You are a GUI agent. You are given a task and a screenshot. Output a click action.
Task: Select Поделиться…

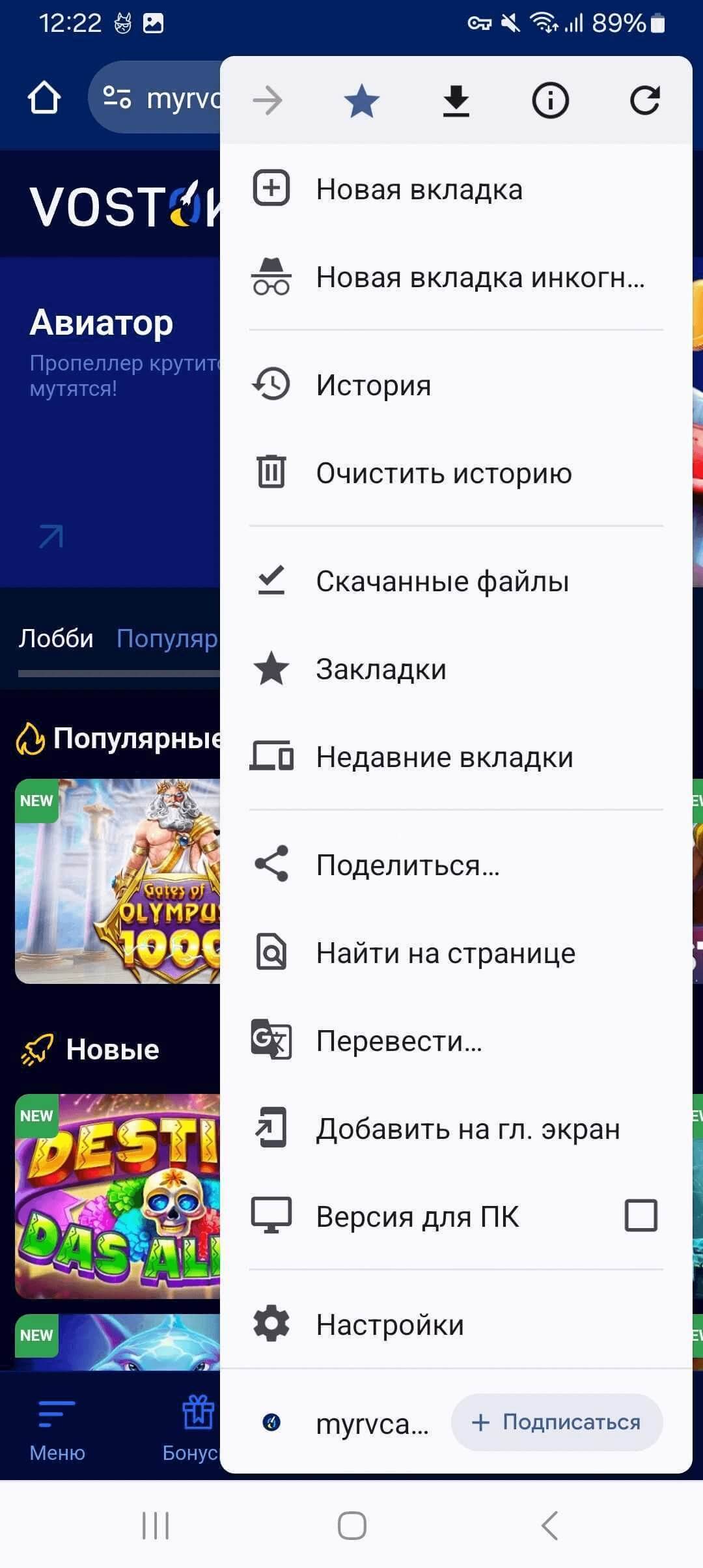coord(408,865)
